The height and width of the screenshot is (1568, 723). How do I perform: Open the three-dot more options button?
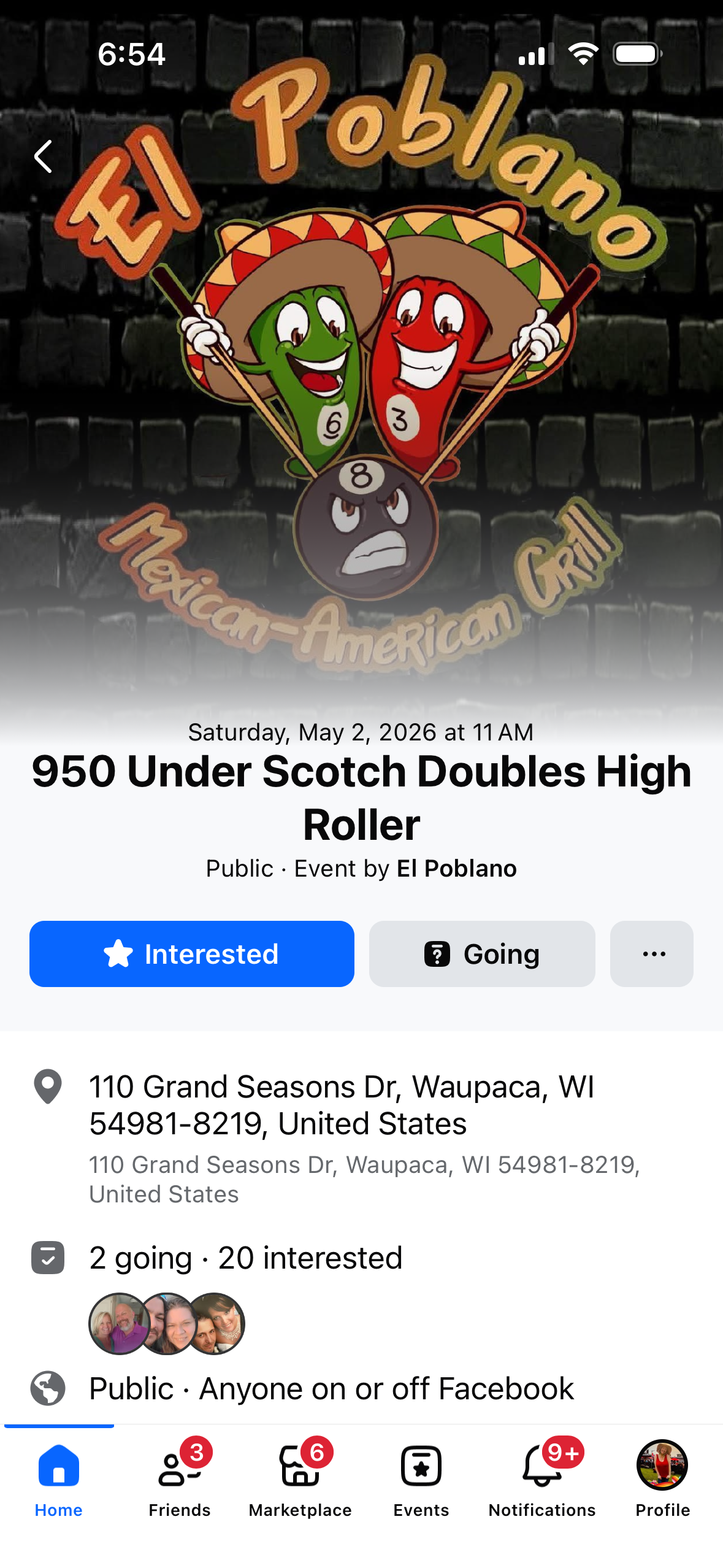click(651, 953)
